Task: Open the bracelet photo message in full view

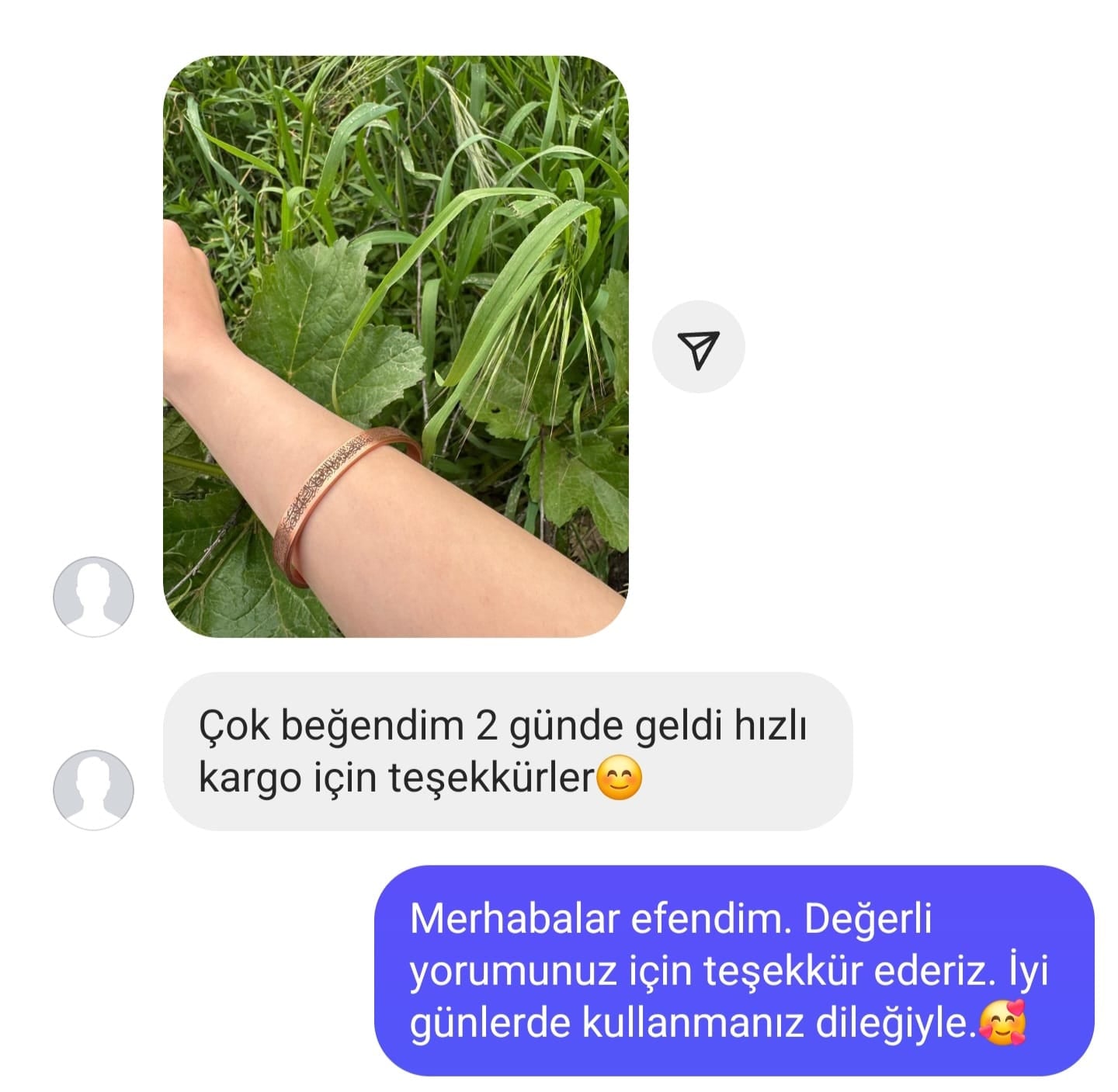Action: [x=395, y=346]
